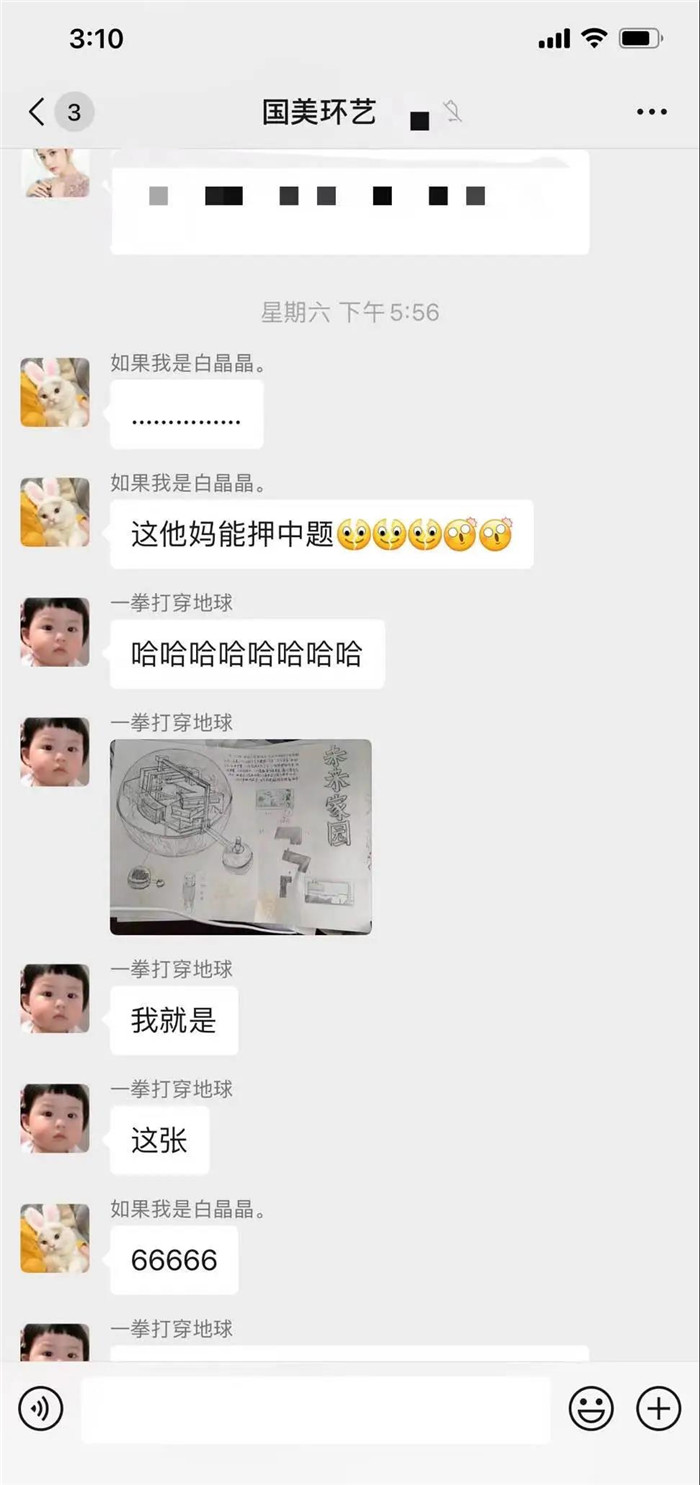Focus the message text field
Screen dimensions: 700x1485
click(315, 1409)
